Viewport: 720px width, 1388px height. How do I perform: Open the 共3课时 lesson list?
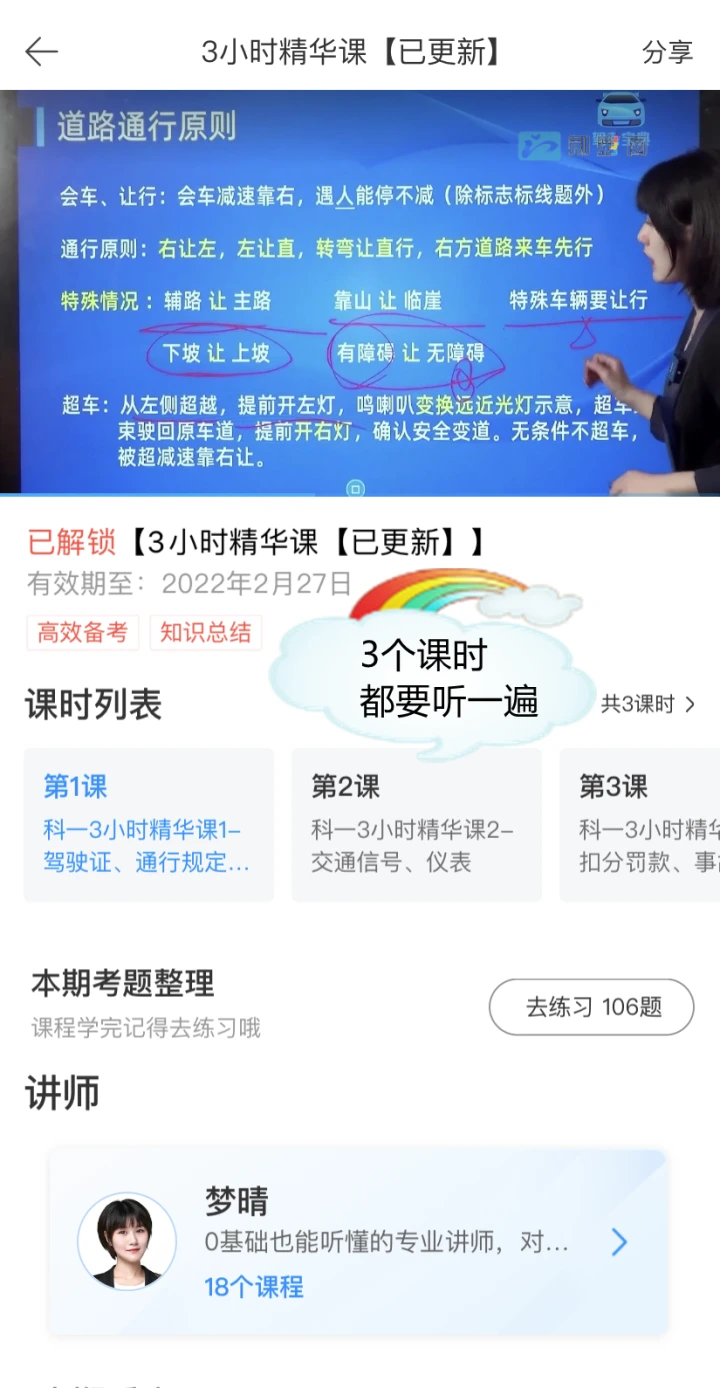pyautogui.click(x=647, y=704)
